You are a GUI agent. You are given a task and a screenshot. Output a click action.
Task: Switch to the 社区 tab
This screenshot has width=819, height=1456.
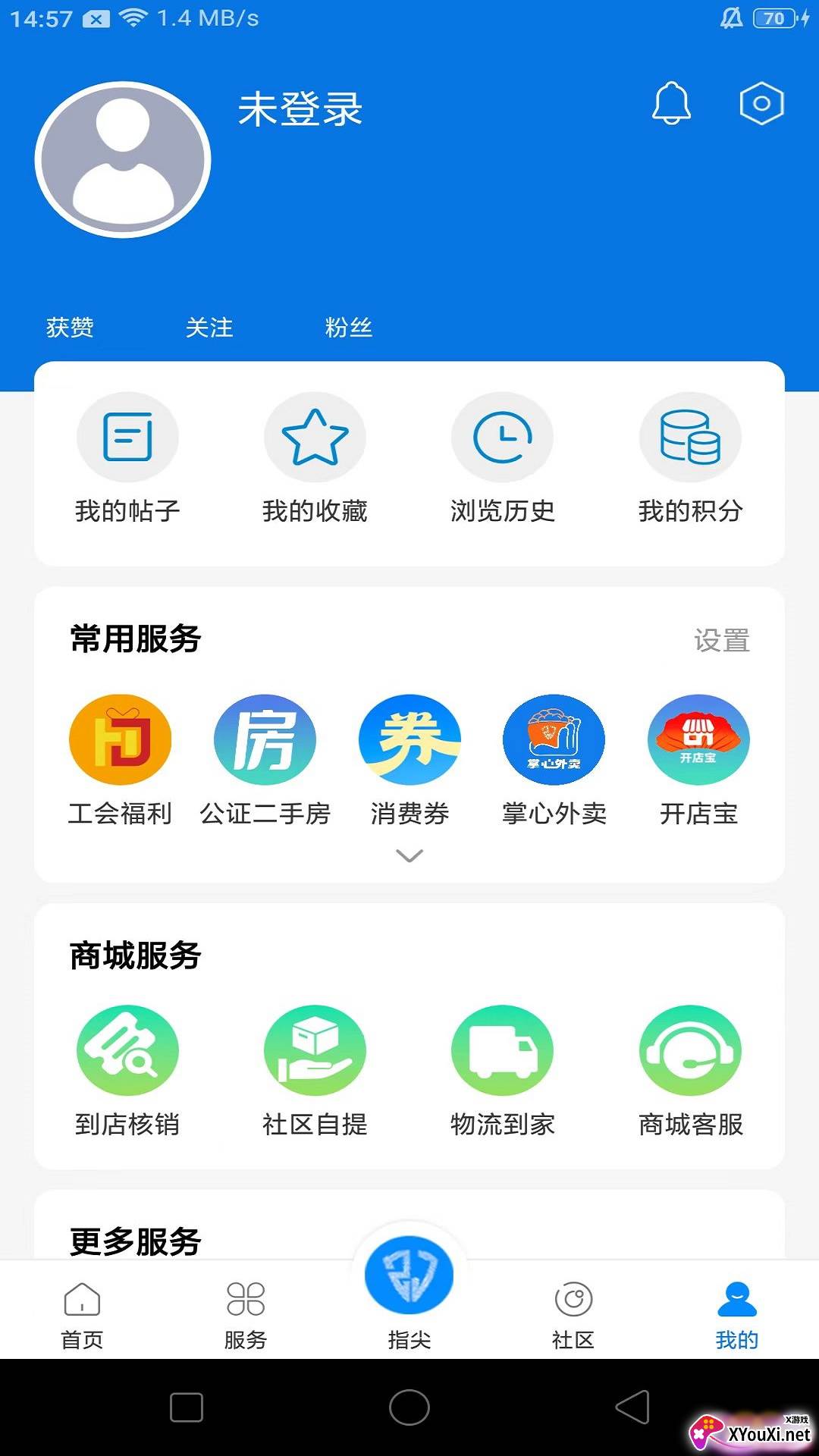[573, 1315]
